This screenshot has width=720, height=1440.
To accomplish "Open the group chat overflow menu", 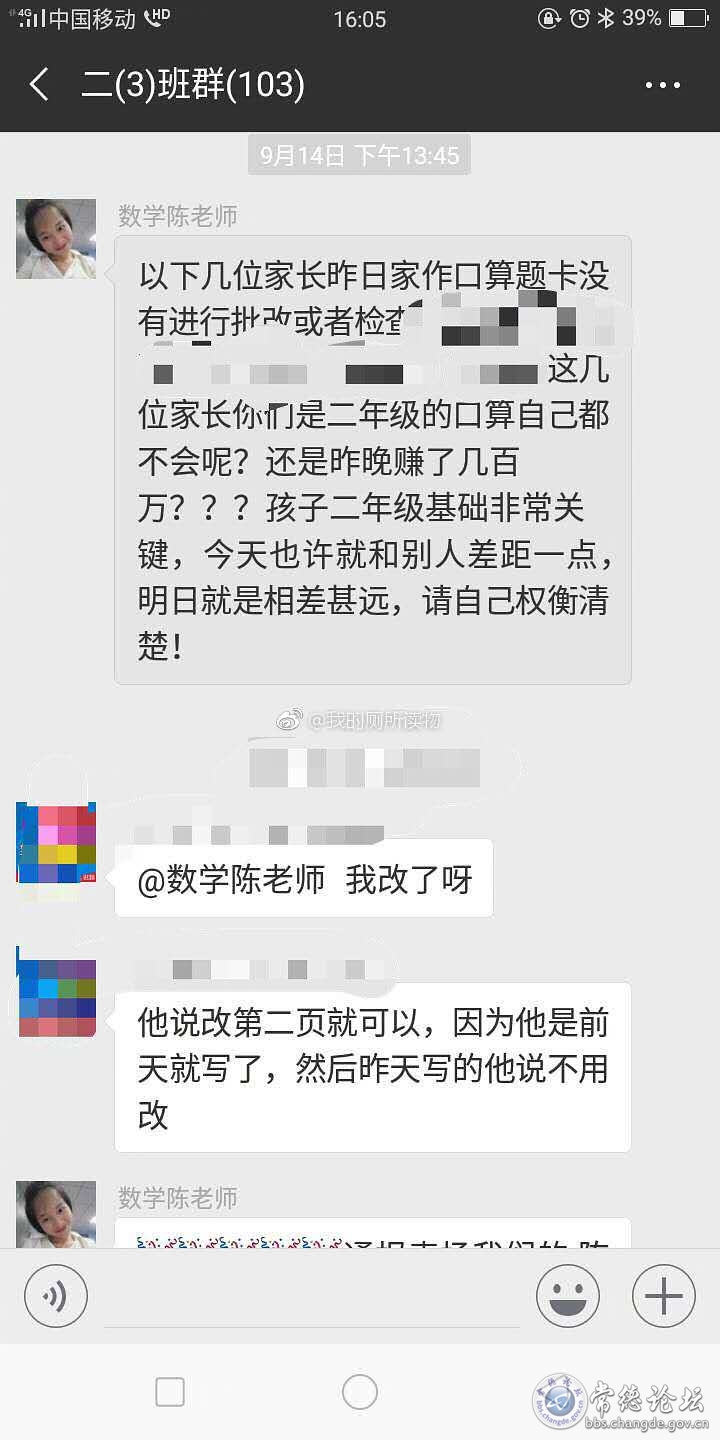I will [662, 86].
